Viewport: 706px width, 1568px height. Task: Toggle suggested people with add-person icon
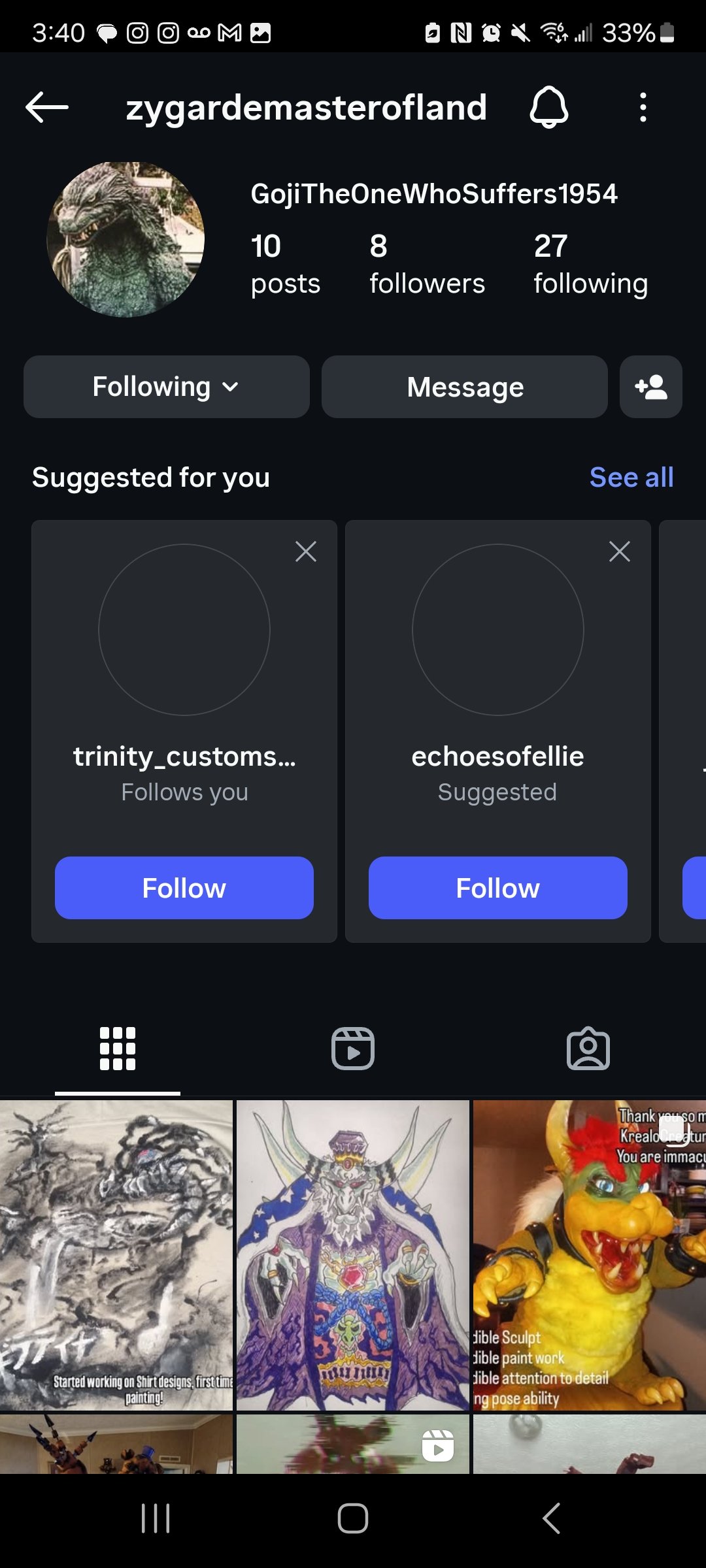click(x=651, y=387)
